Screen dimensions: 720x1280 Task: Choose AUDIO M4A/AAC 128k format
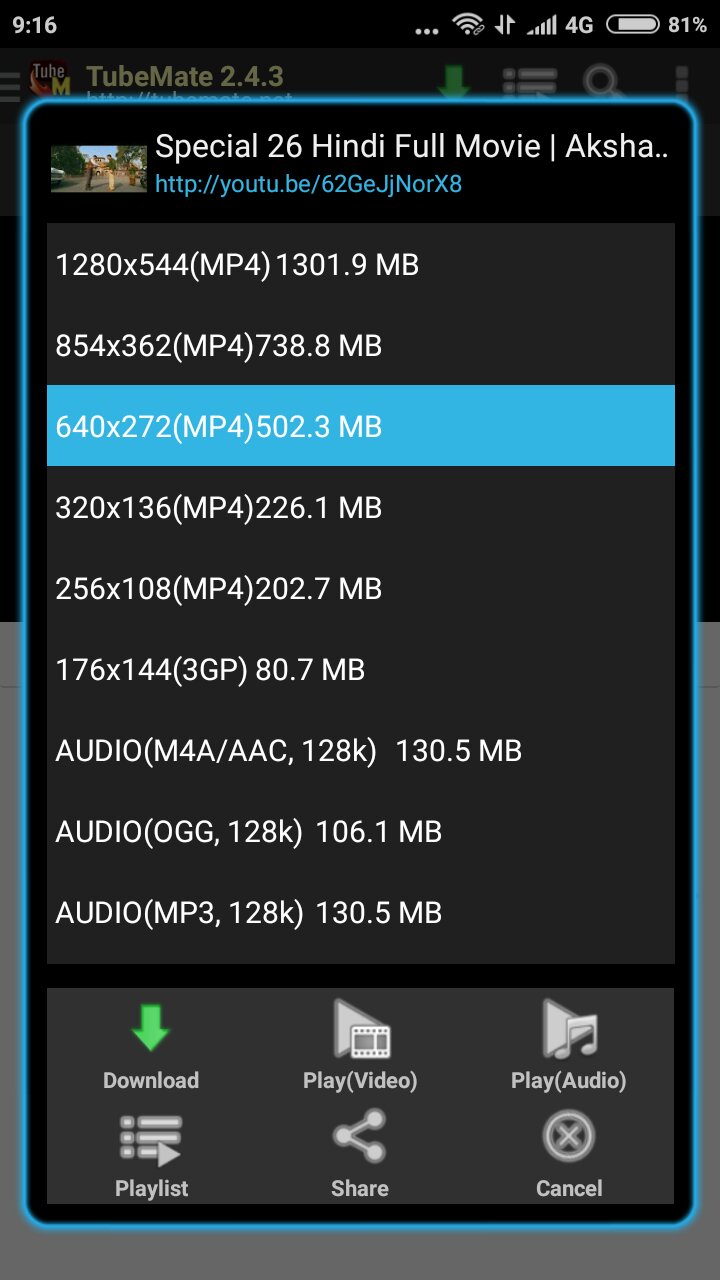click(x=360, y=751)
